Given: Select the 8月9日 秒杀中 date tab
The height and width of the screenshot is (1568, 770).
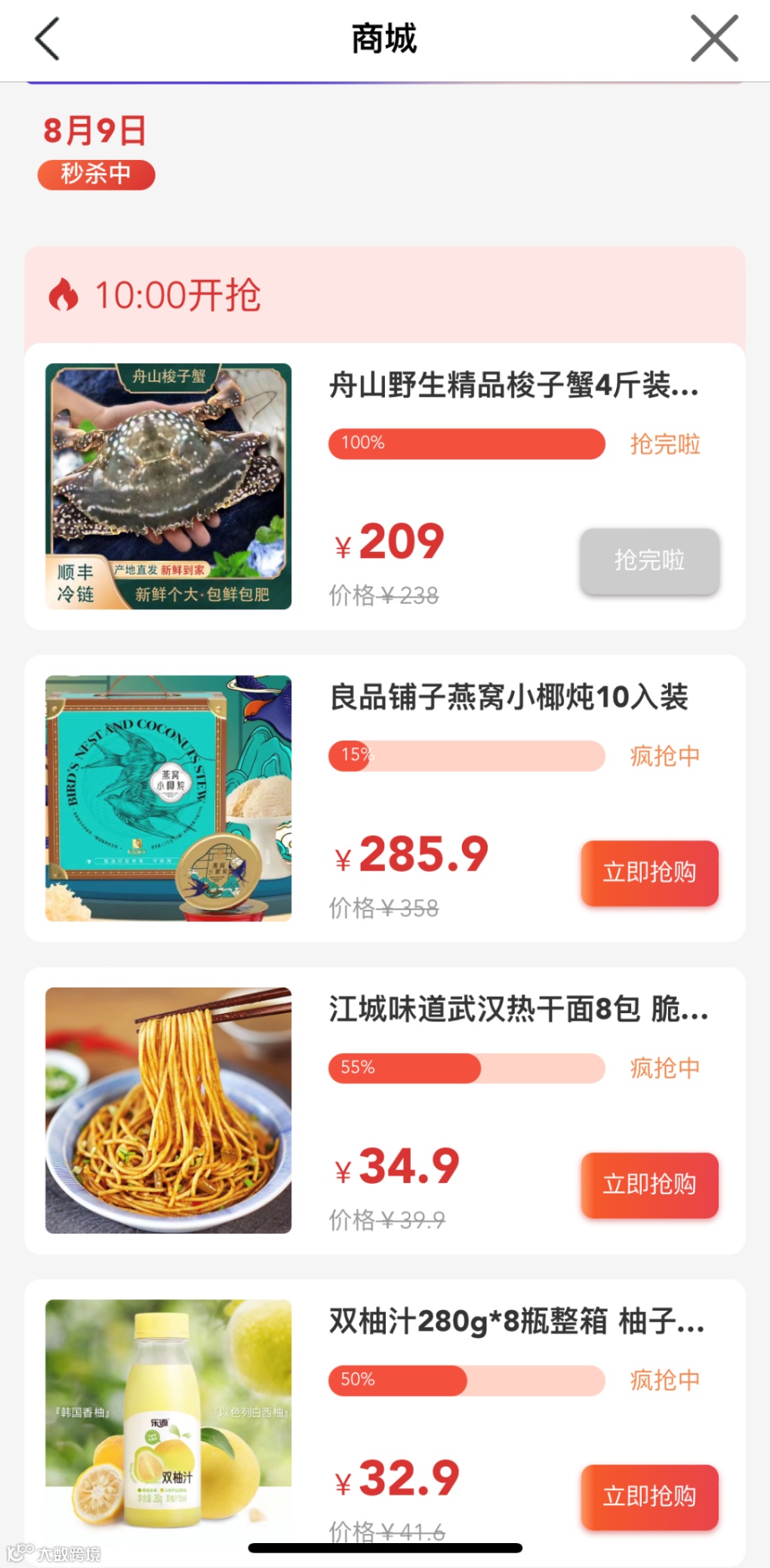Looking at the screenshot, I should tap(96, 151).
